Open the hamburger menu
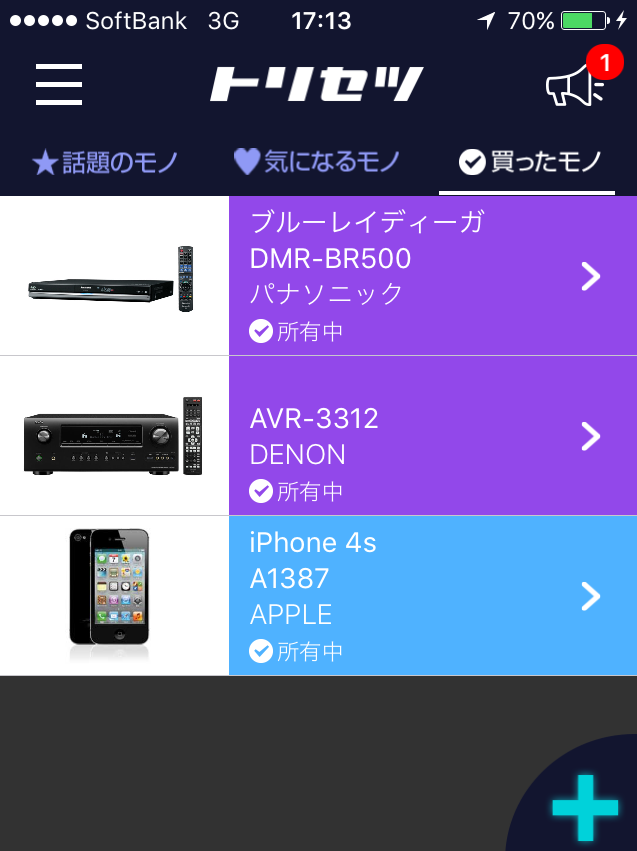The width and height of the screenshot is (637, 851). tap(59, 85)
